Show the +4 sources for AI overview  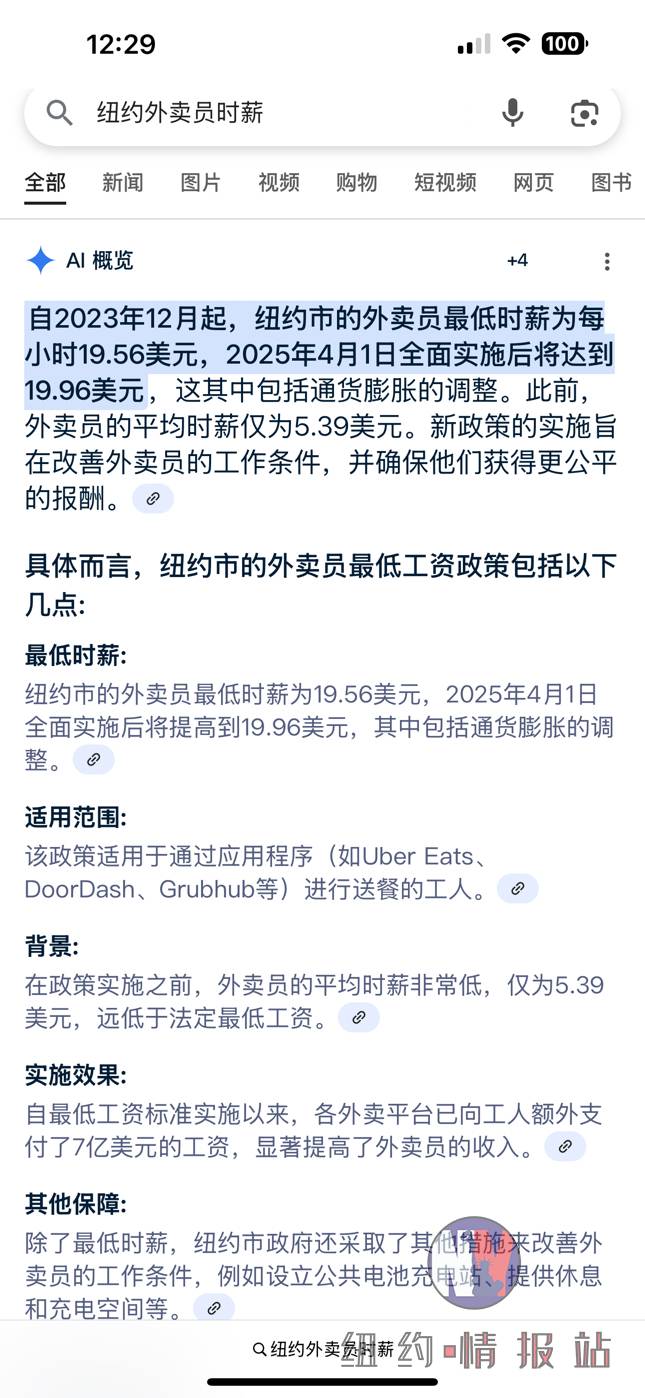(x=517, y=261)
